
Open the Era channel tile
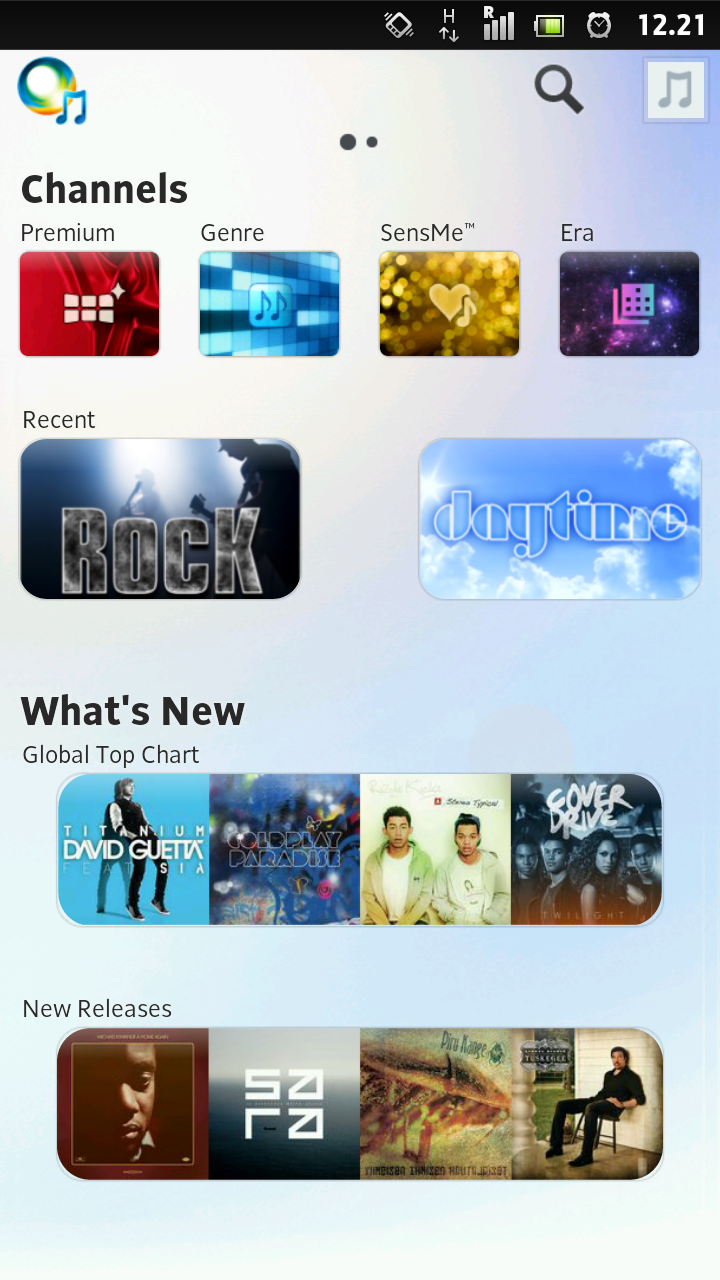[x=630, y=304]
